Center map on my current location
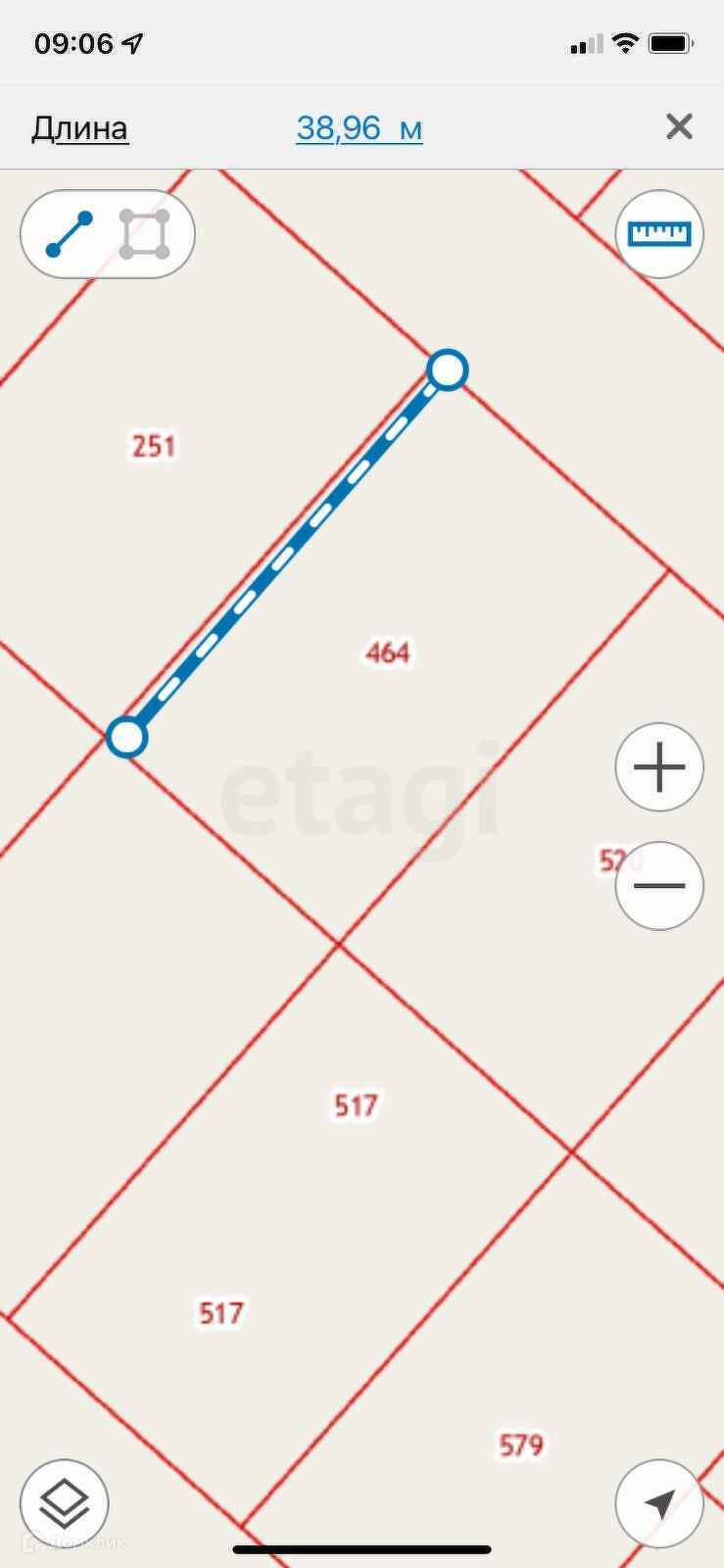 point(659,1503)
